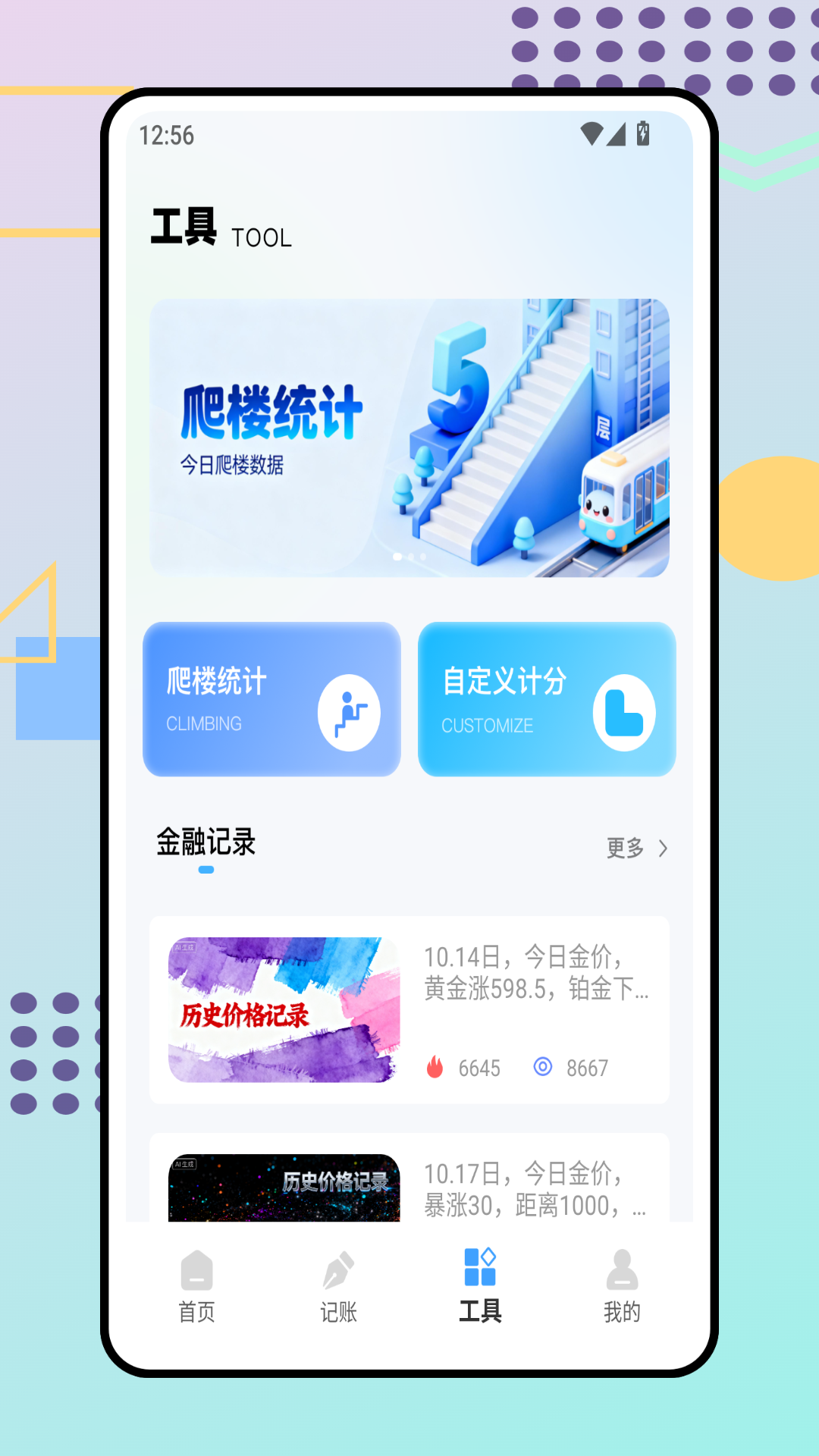Open more records with the 更多 link
The width and height of the screenshot is (819, 1456).
[624, 849]
